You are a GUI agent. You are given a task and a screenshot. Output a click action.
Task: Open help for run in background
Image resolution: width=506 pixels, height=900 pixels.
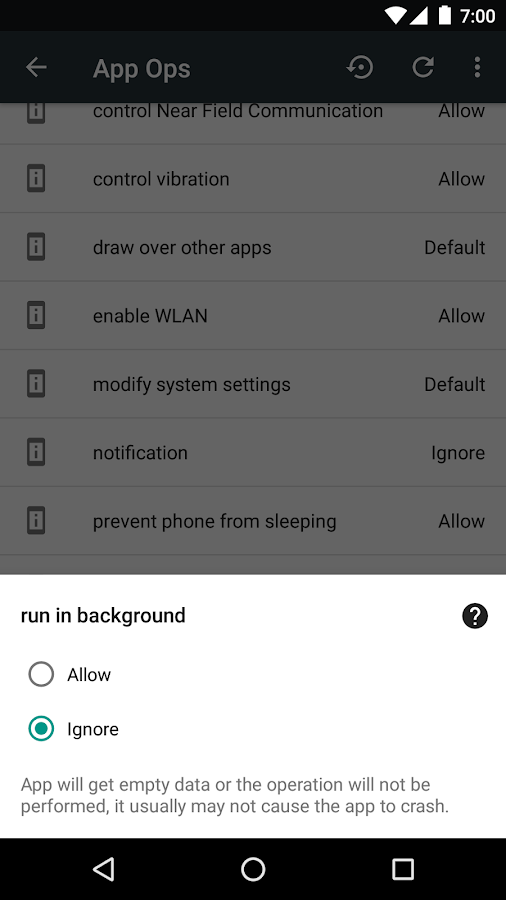click(x=474, y=616)
